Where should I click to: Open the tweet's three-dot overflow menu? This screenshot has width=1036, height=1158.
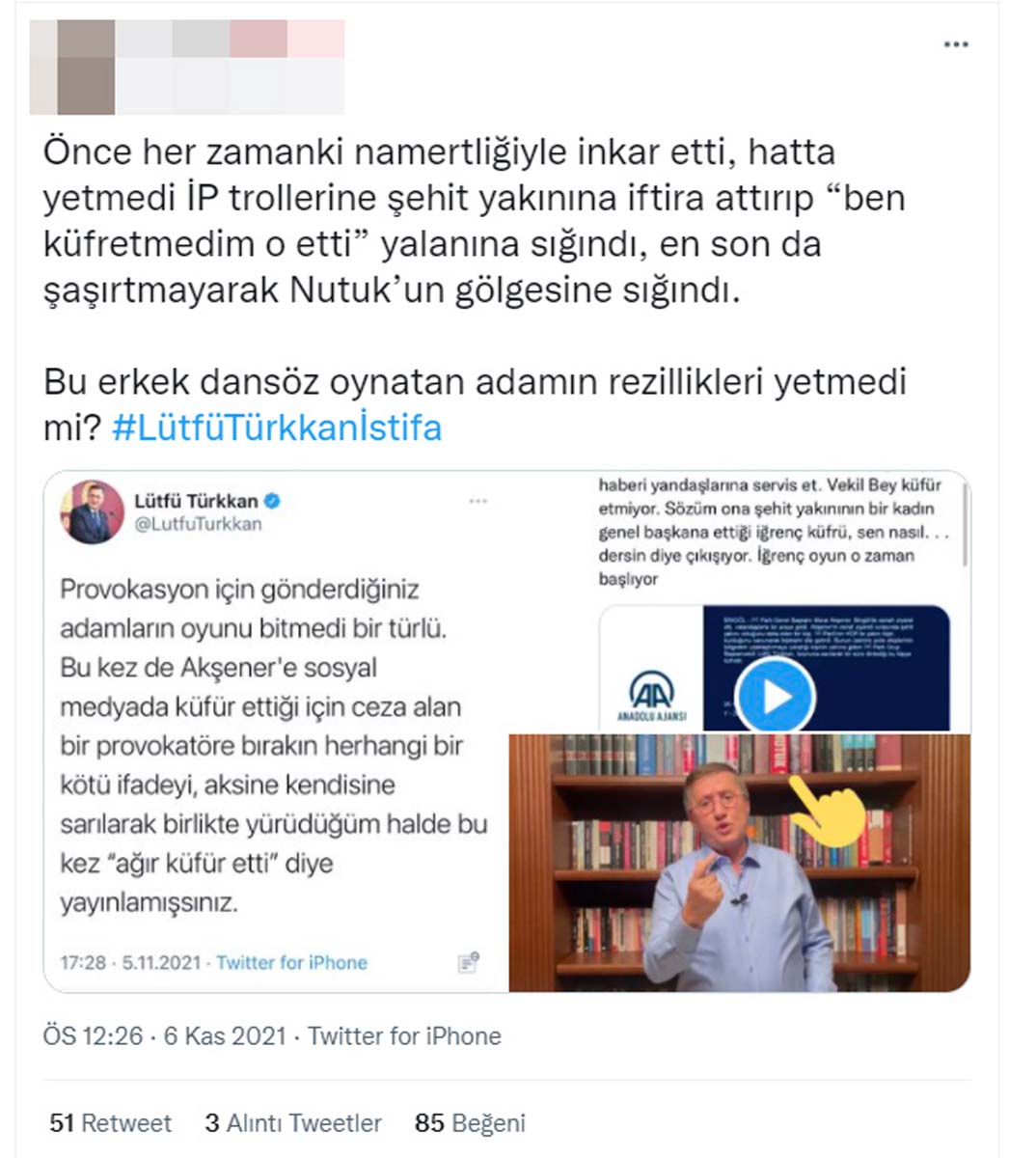[955, 44]
